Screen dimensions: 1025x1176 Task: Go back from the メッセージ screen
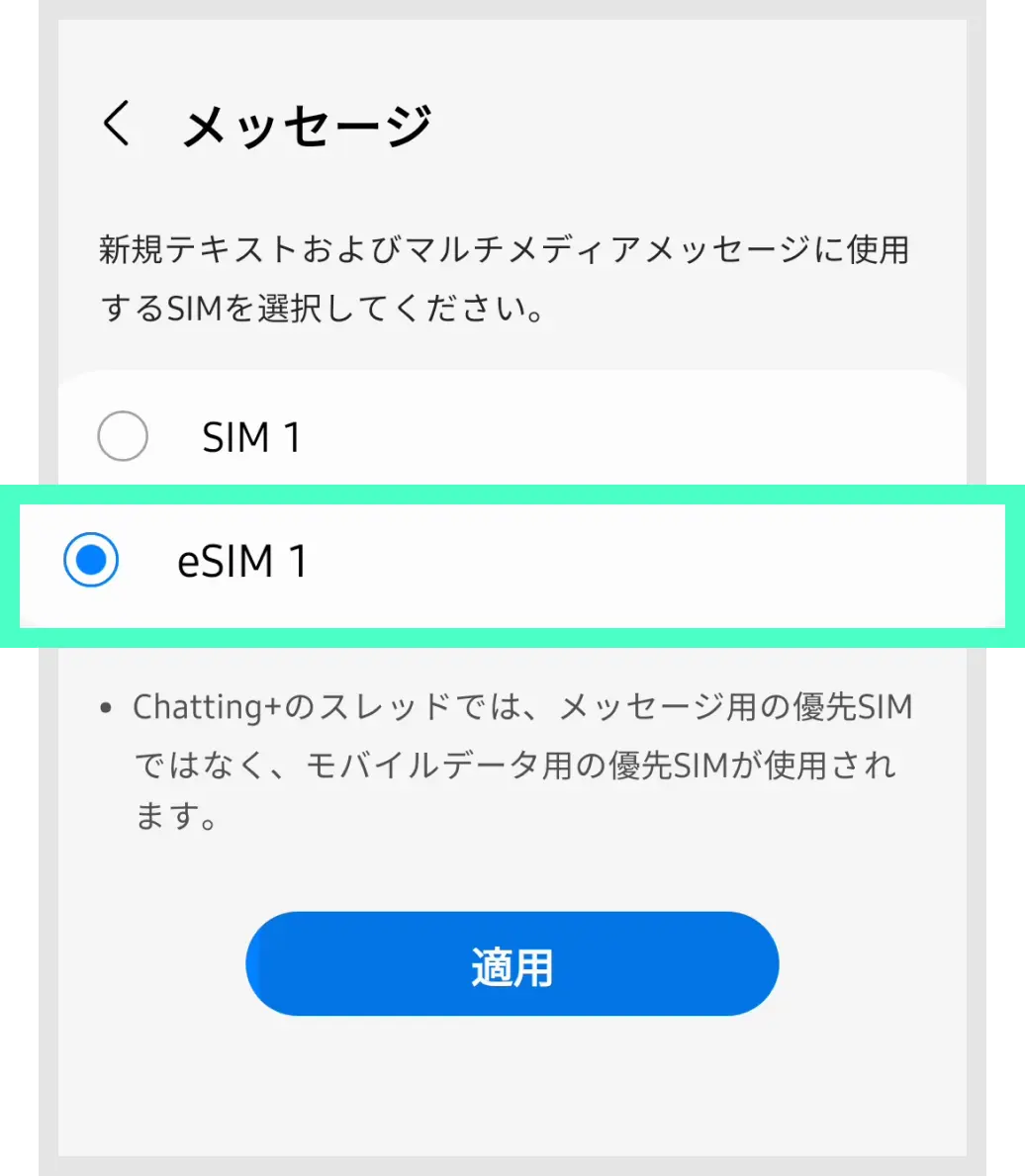(x=117, y=126)
